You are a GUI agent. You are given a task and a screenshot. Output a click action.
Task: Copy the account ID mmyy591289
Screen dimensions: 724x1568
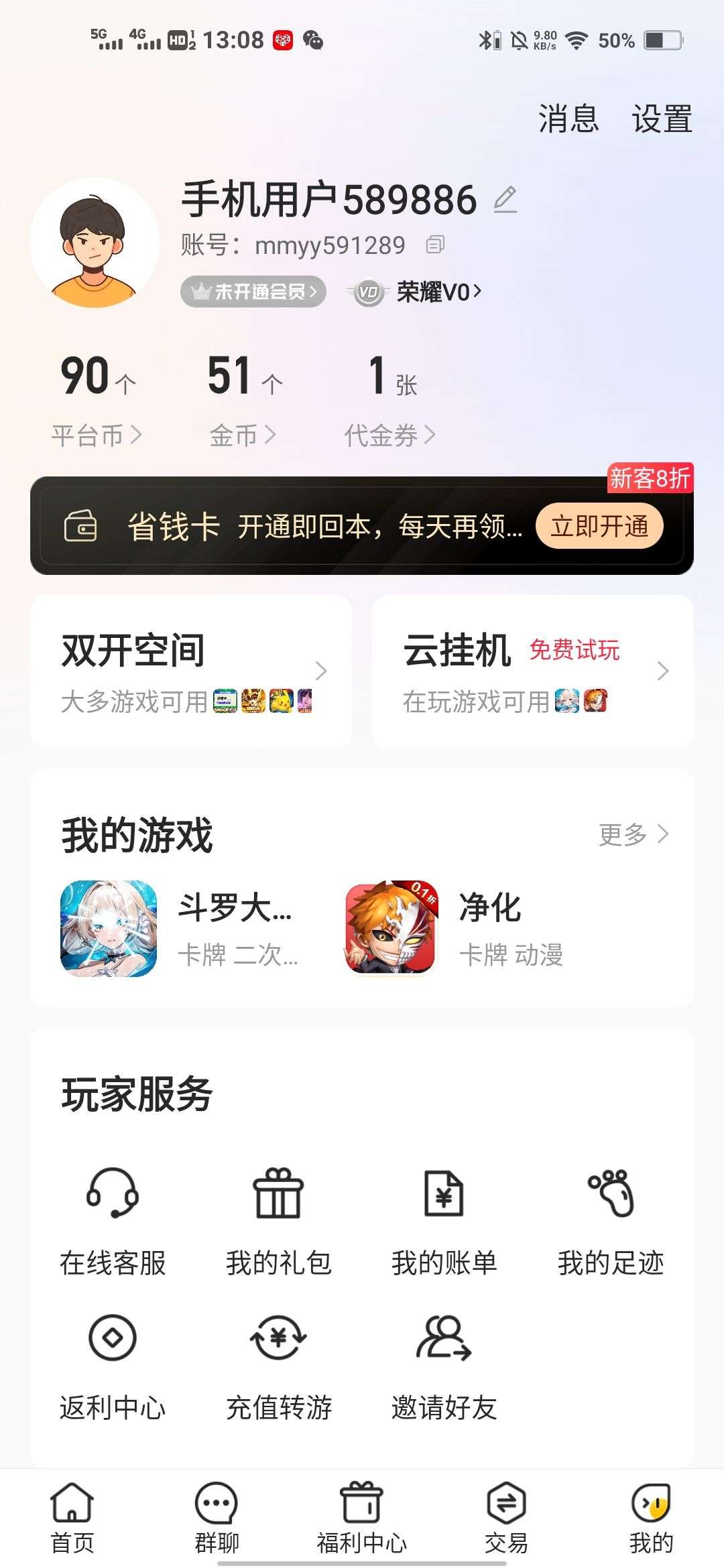435,245
